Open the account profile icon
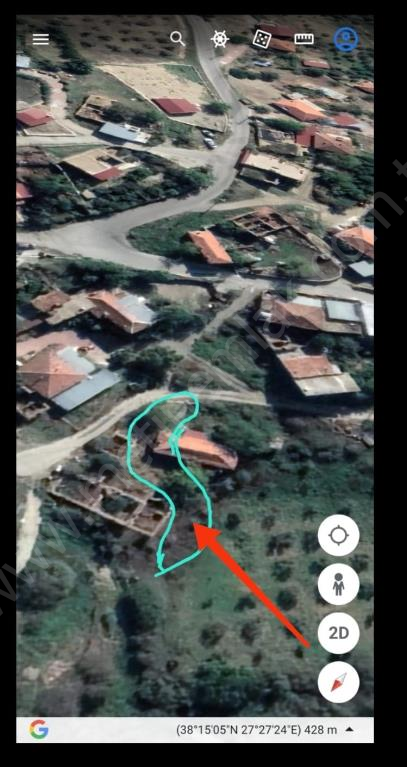 346,39
